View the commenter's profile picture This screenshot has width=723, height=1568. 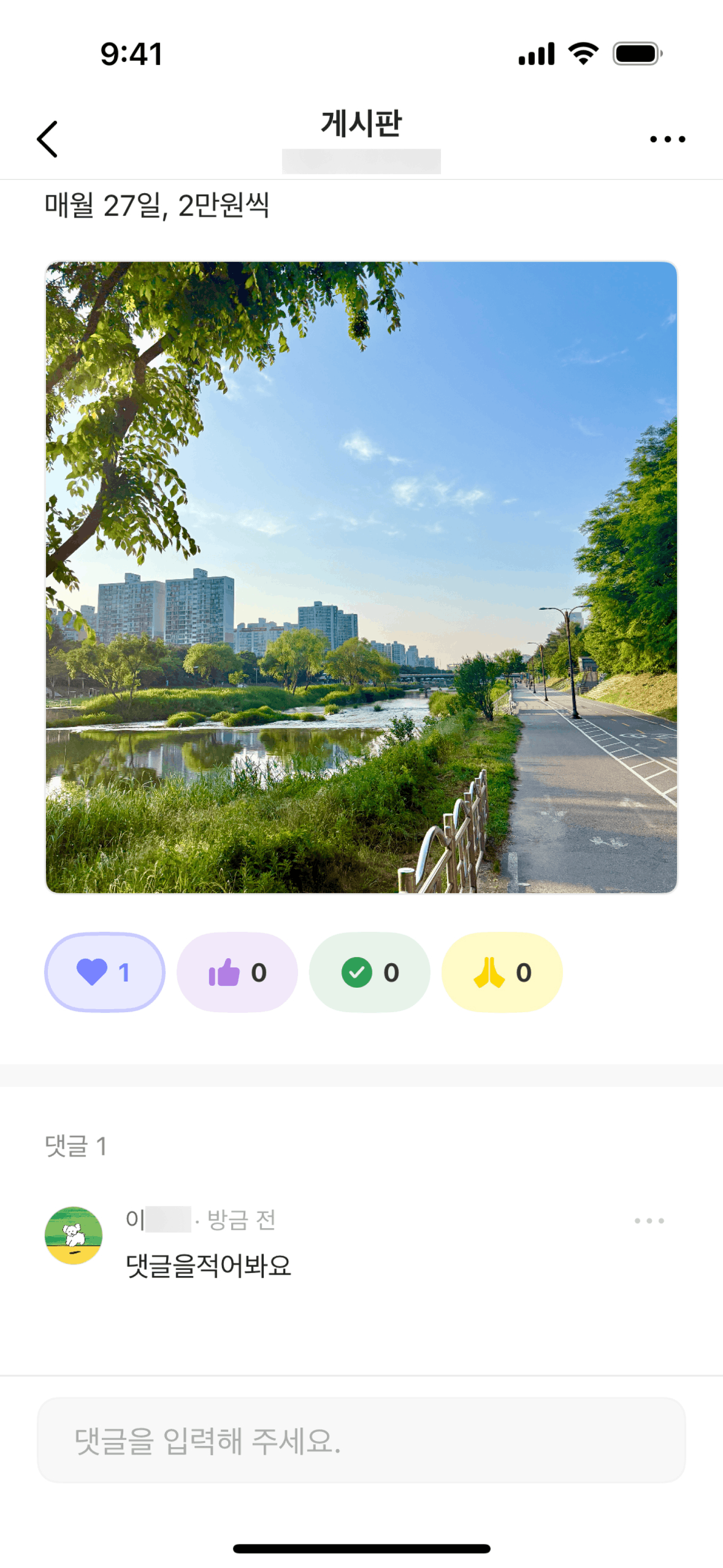point(74,1235)
